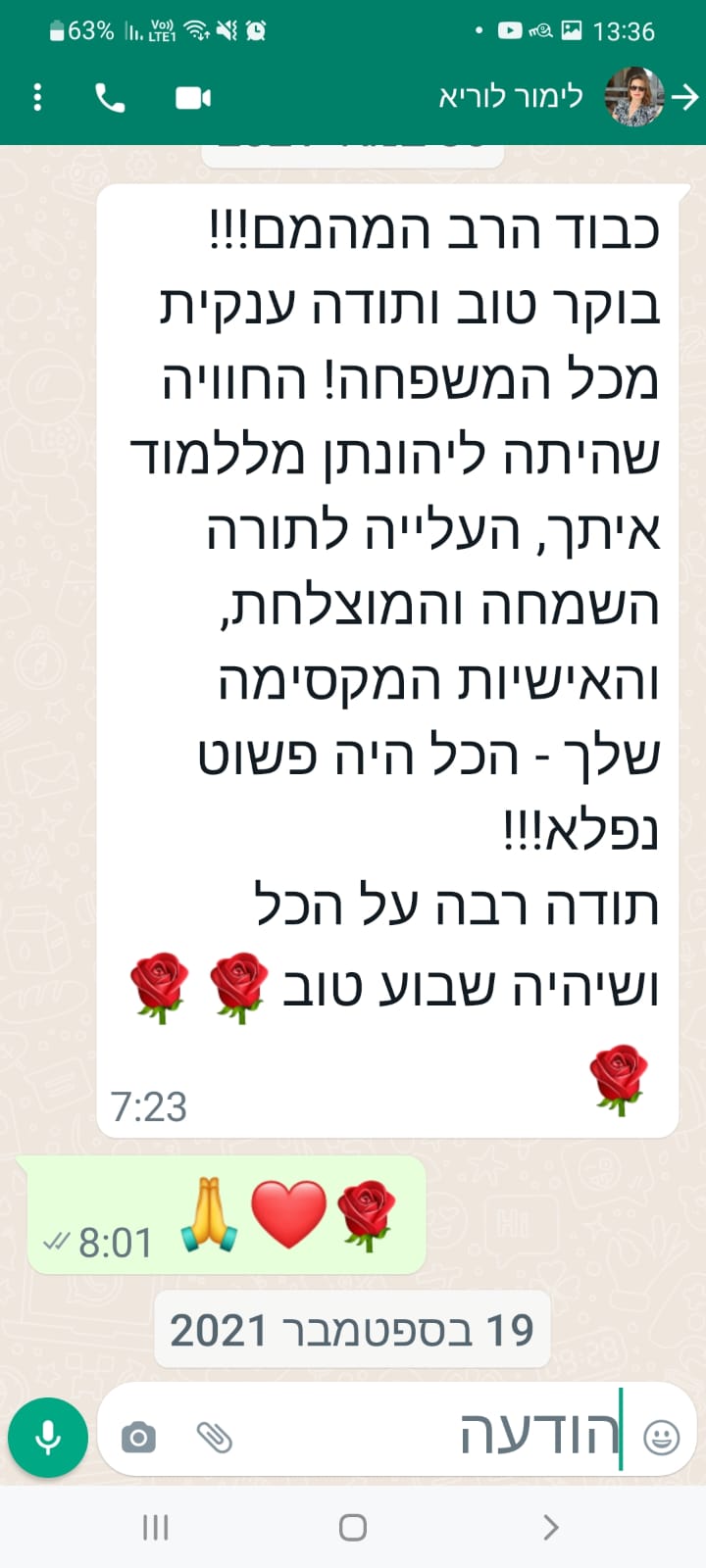The height and width of the screenshot is (1568, 706).
Task: Go back using the header arrow
Action: point(685,97)
